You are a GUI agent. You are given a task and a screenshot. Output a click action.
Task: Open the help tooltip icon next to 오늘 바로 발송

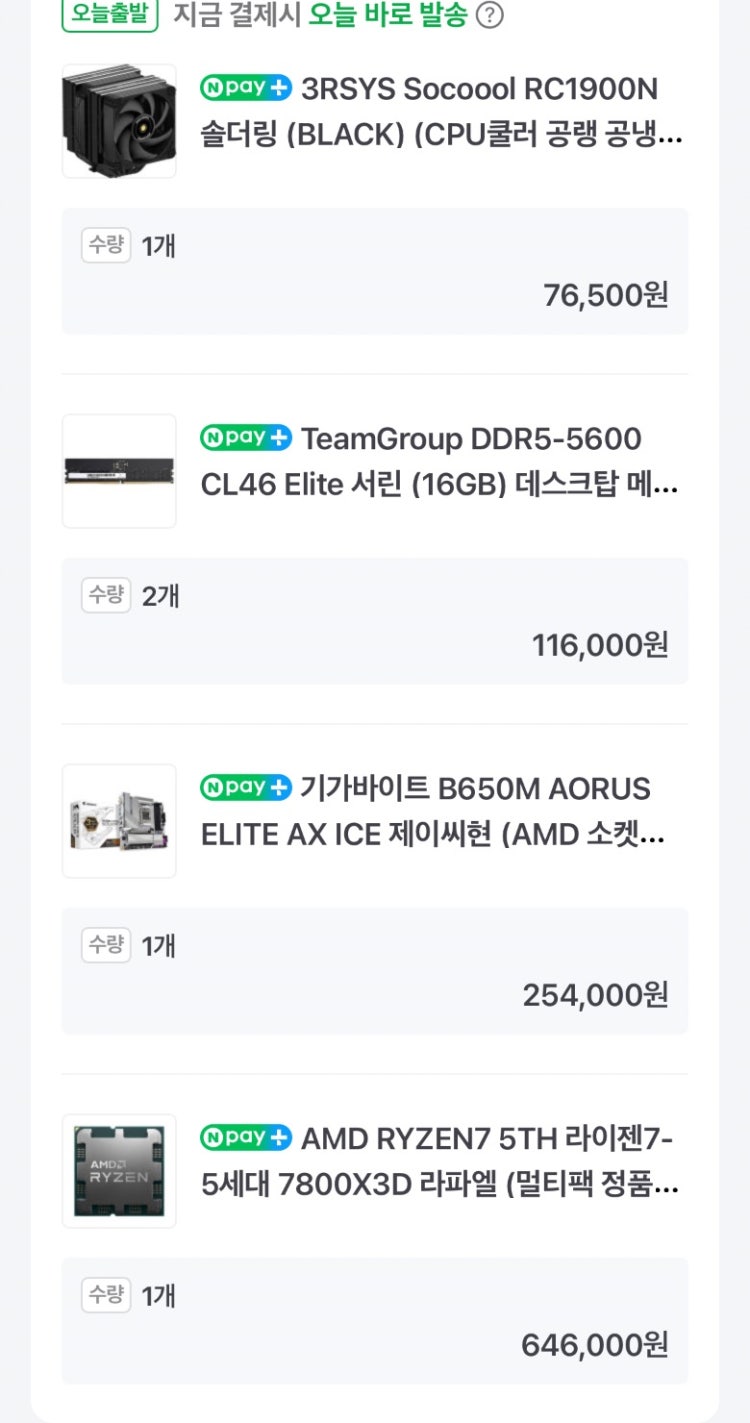click(x=489, y=17)
